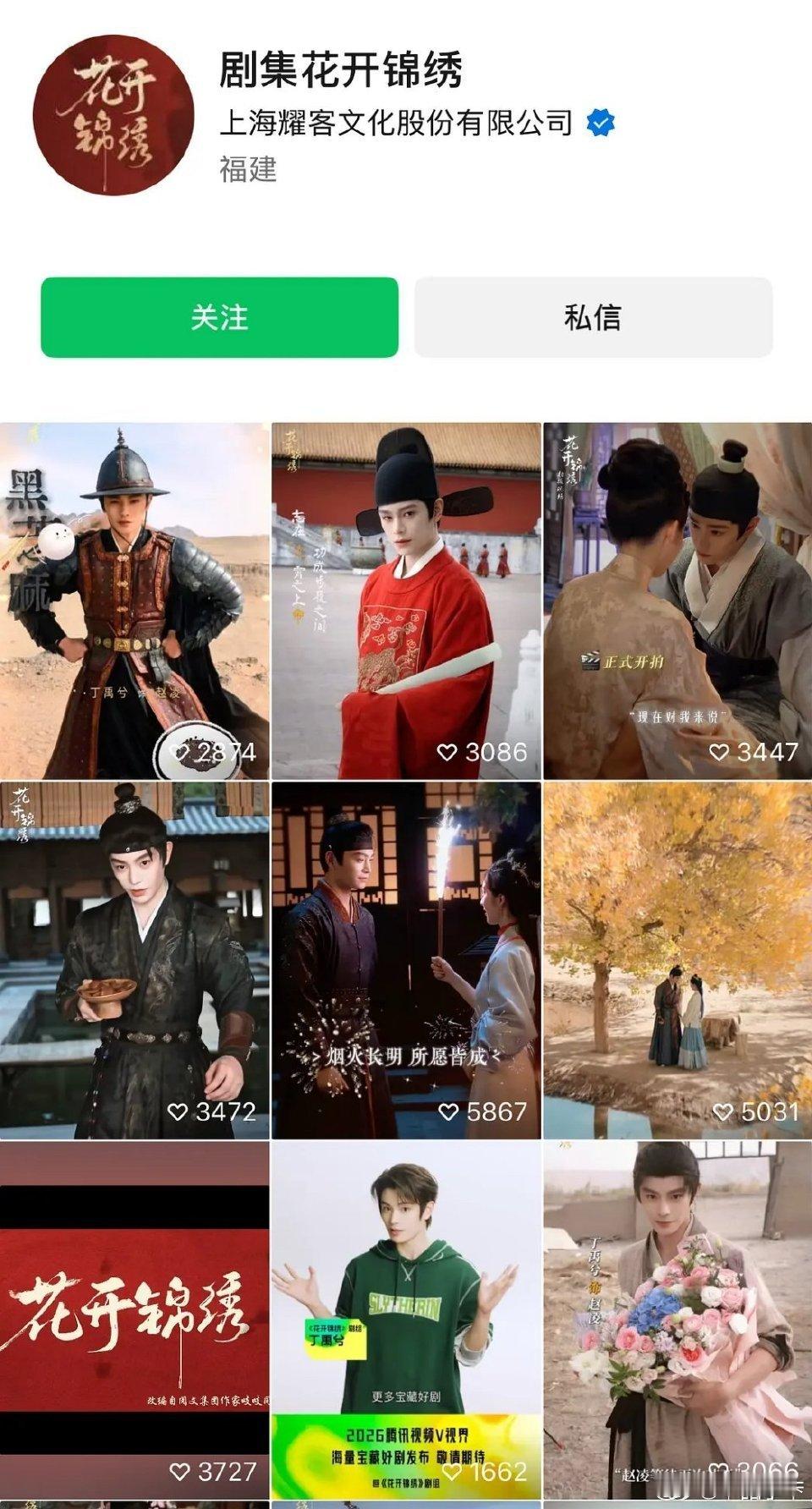The height and width of the screenshot is (1509, 812).
Task: Open the black robe video with 3472 likes
Action: click(x=134, y=960)
